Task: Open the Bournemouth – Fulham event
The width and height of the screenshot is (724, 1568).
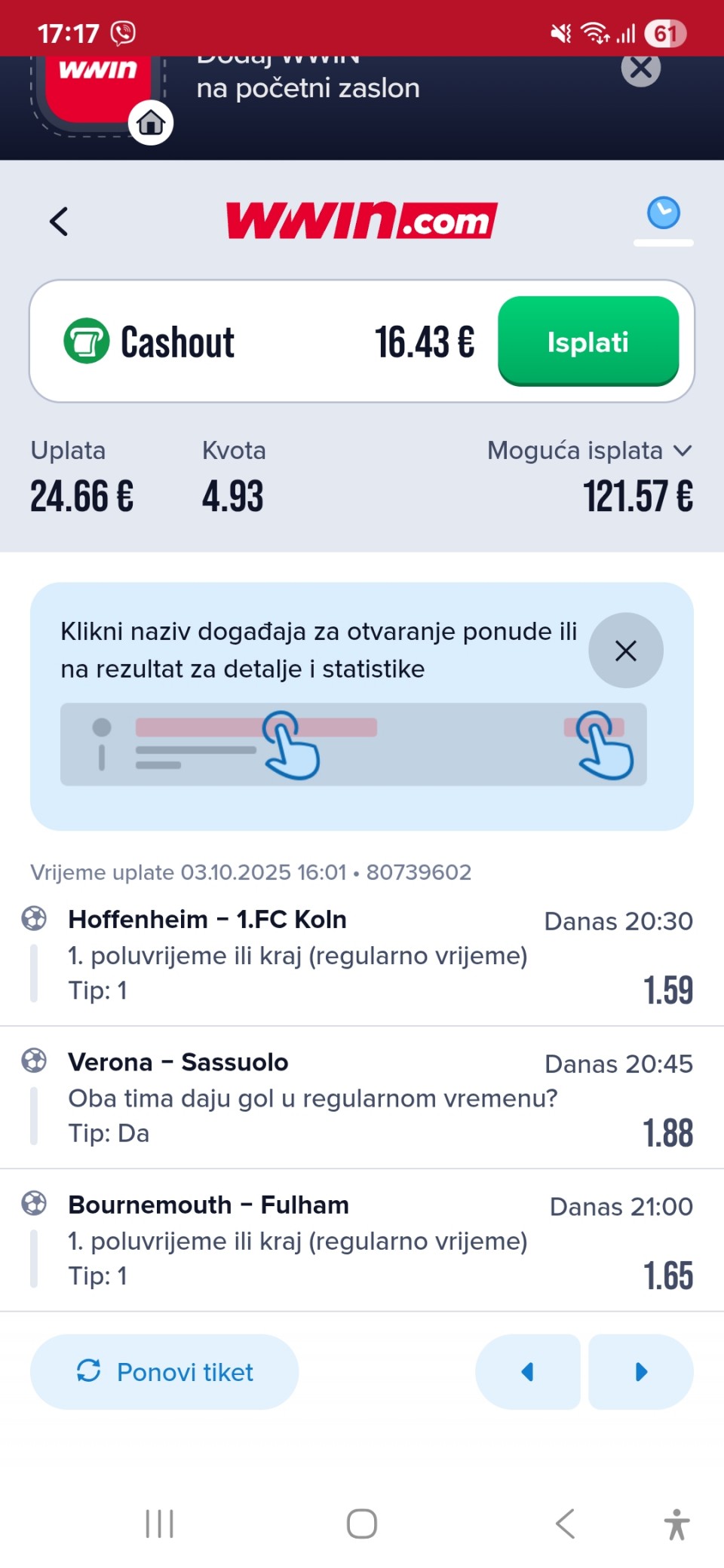Action: point(208,1205)
